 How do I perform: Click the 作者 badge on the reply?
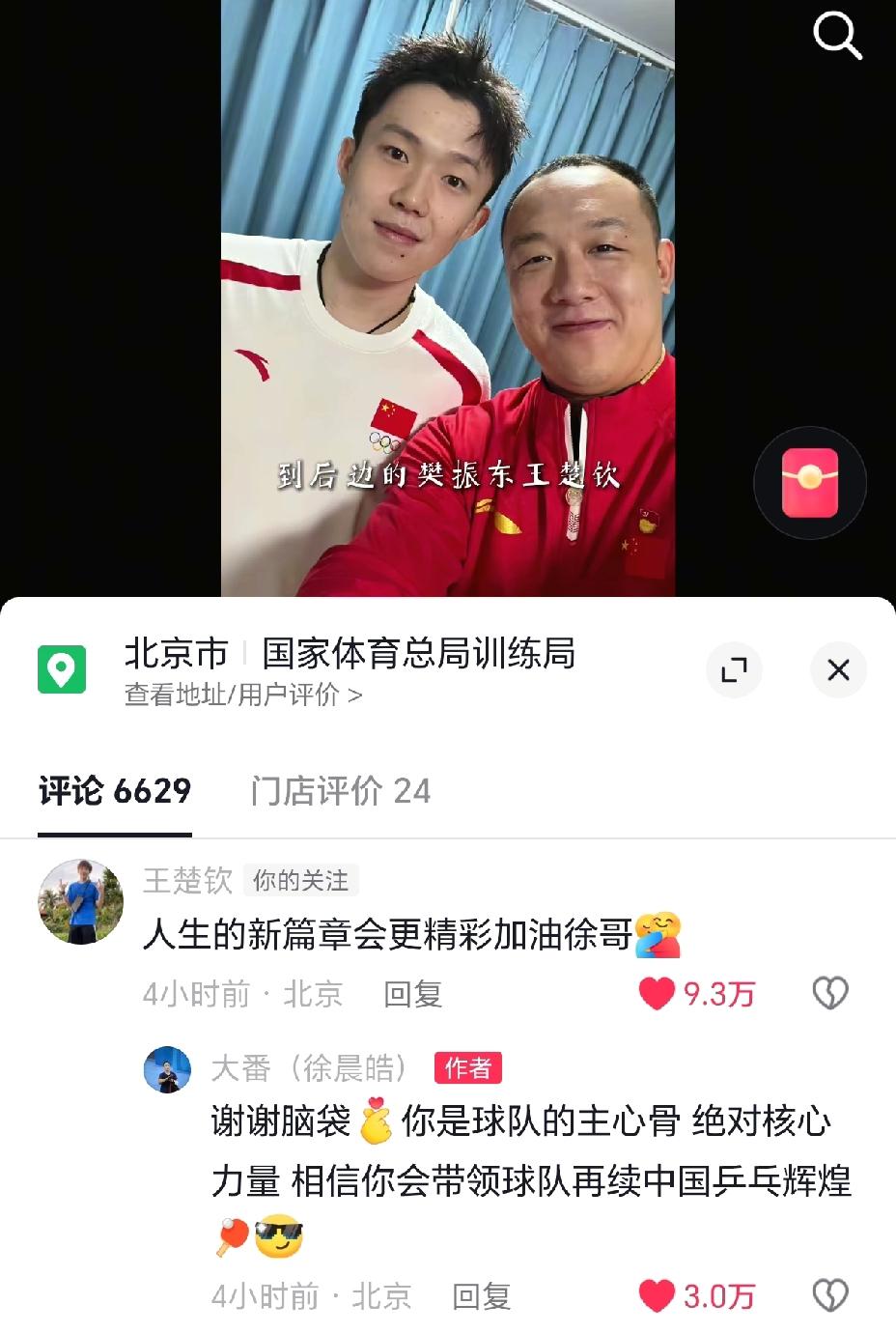(469, 1066)
